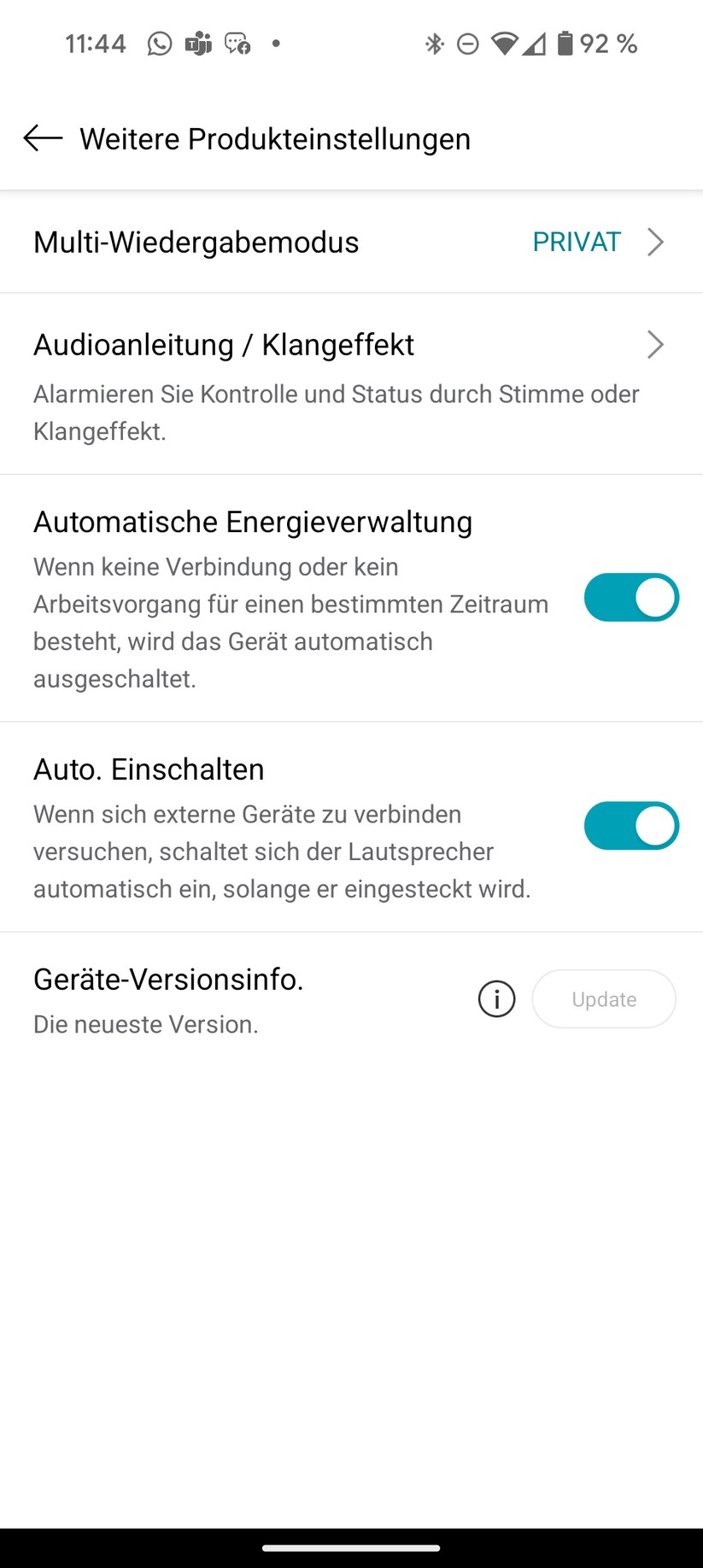
Task: Open the info icon beside Update
Action: tap(496, 998)
